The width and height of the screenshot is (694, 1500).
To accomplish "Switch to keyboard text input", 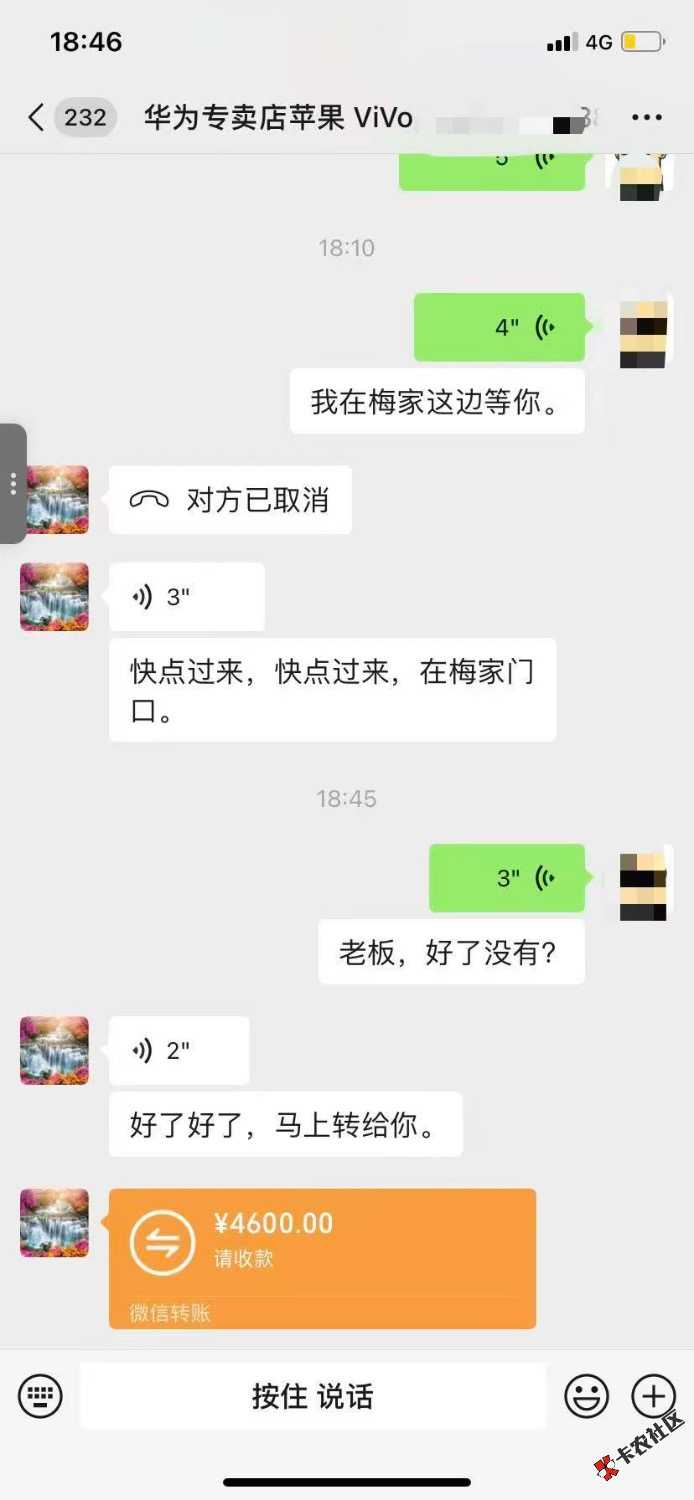I will (x=40, y=1395).
